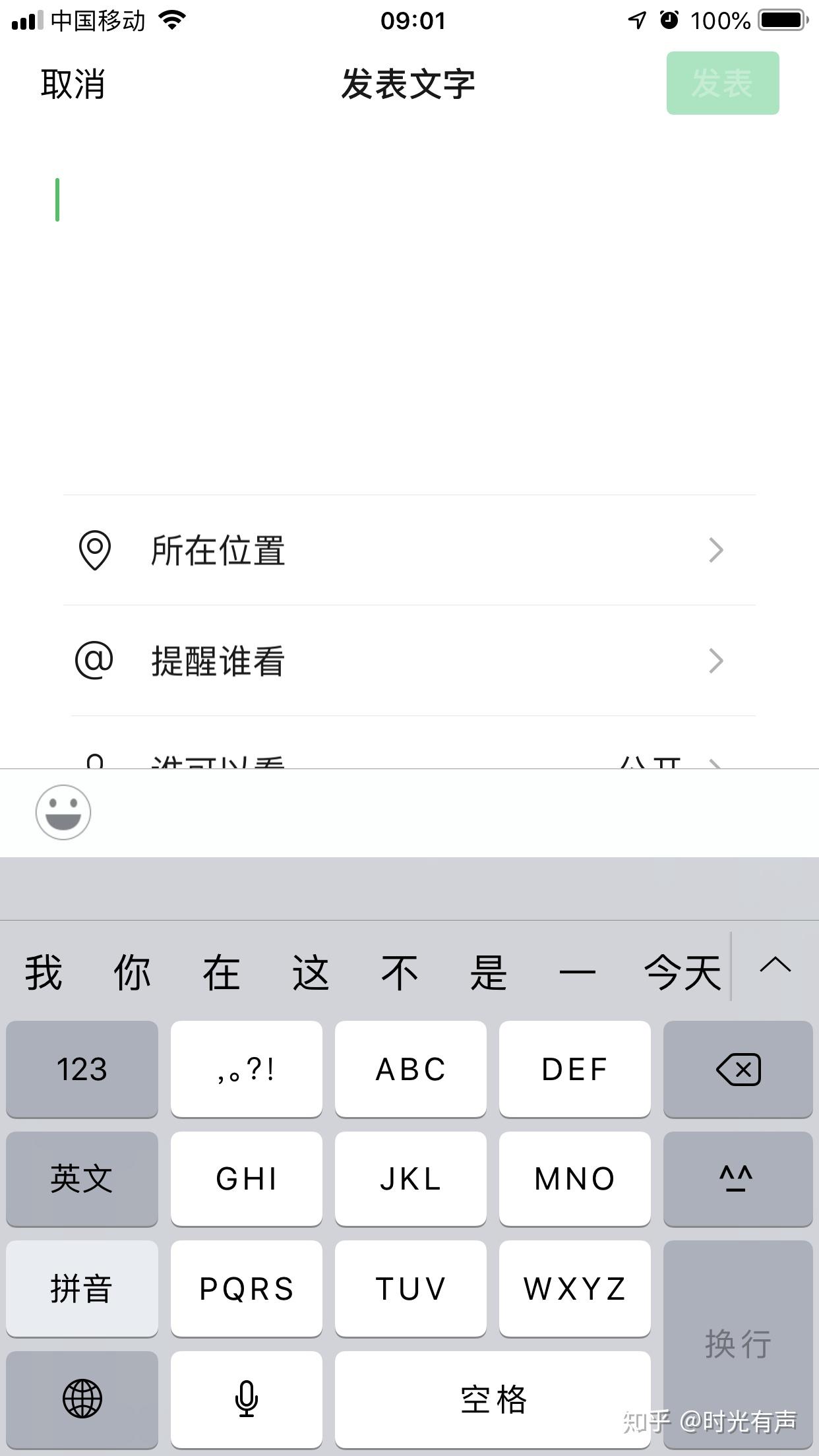Tap the 空格 space bar
This screenshot has width=819, height=1456.
click(x=495, y=1398)
